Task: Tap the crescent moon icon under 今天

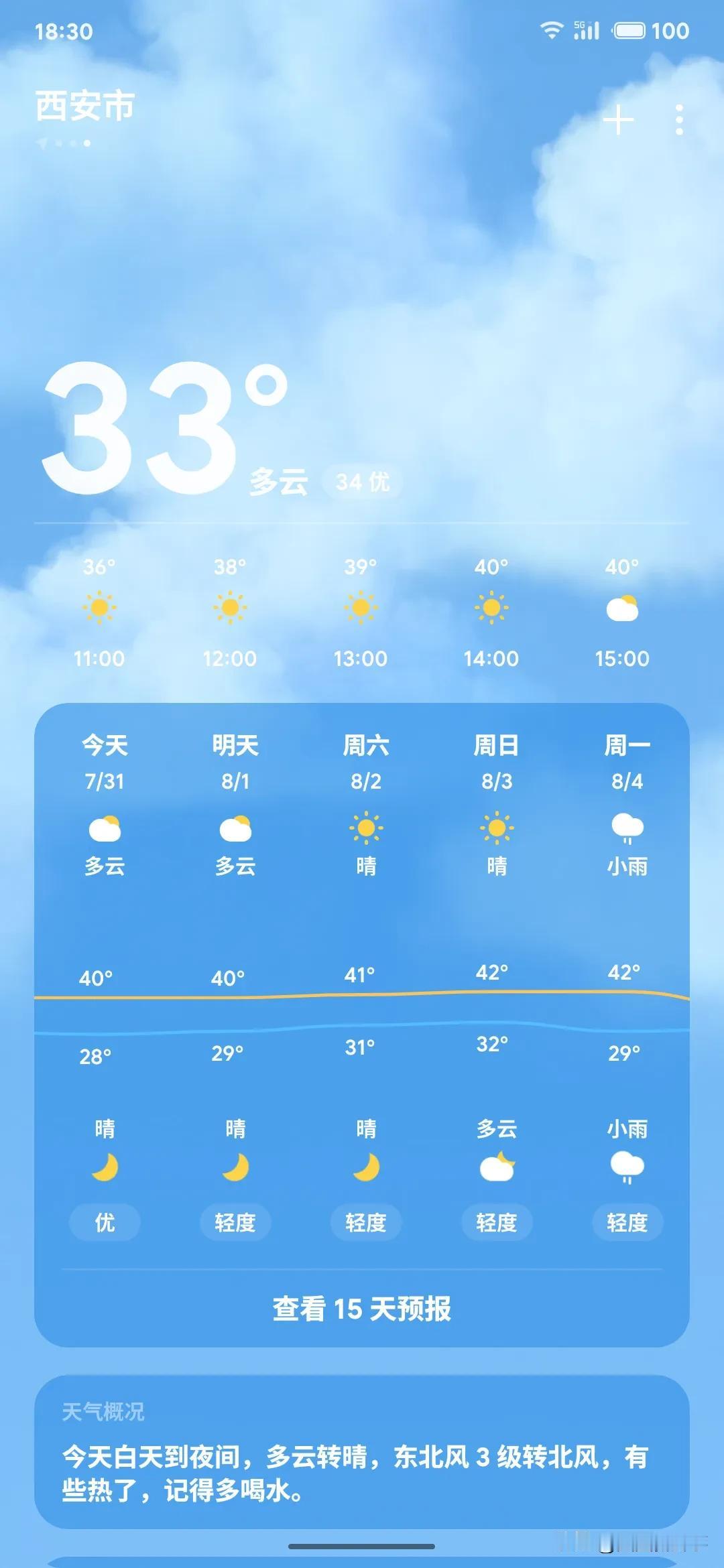Action: click(x=103, y=1166)
